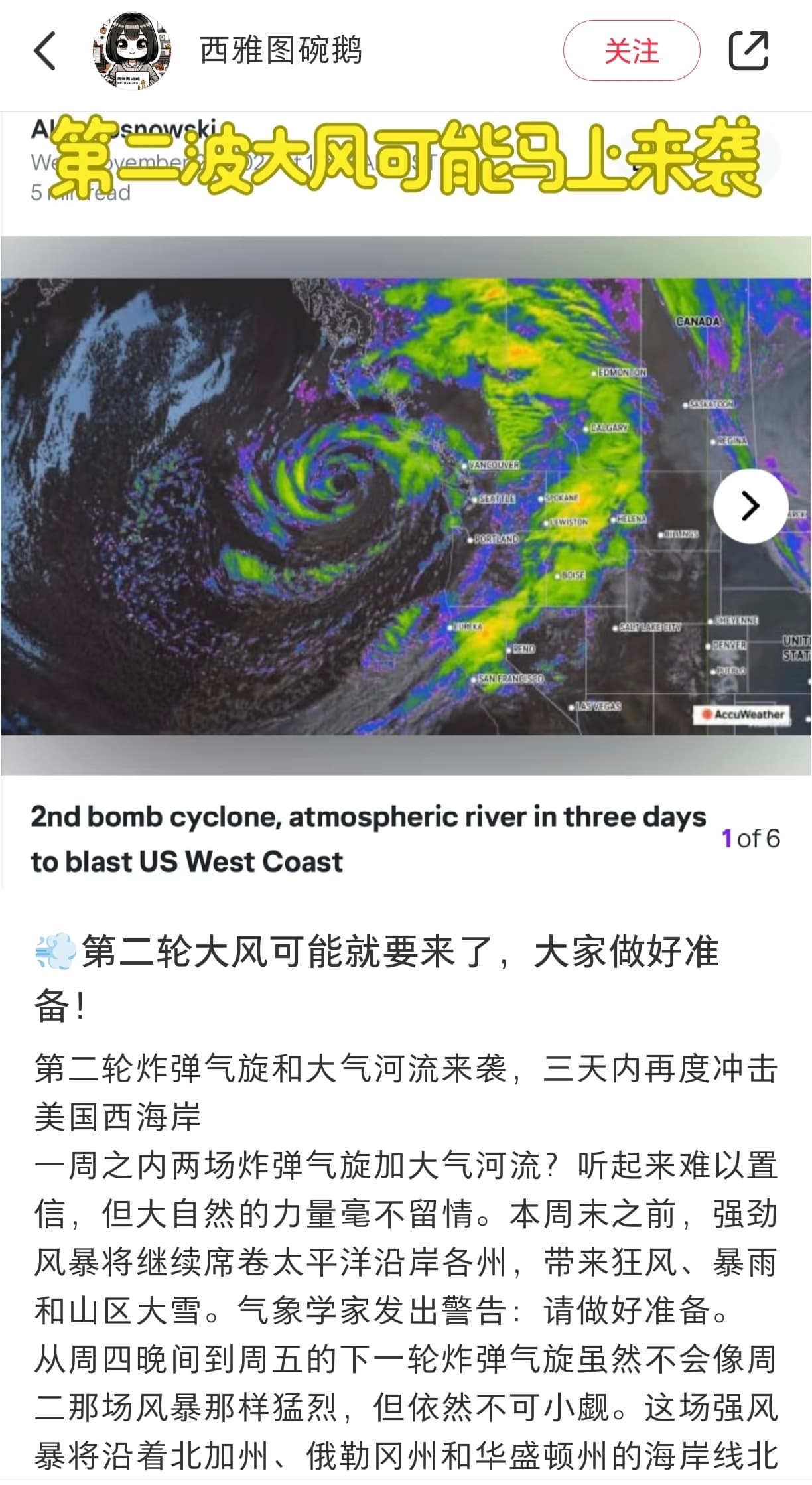Open the storm satellite image full screen
Viewport: 812px width, 1485px height.
[406, 506]
